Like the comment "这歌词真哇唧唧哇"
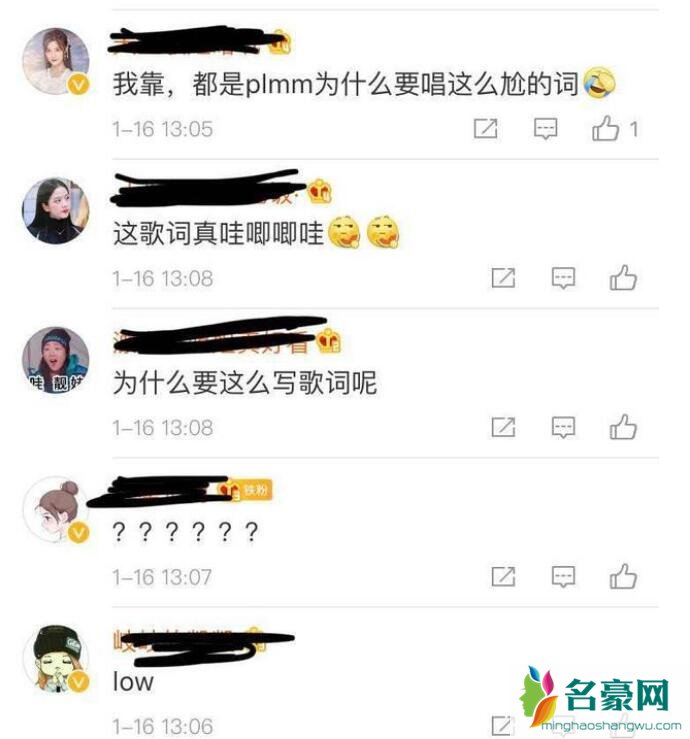 (x=623, y=278)
